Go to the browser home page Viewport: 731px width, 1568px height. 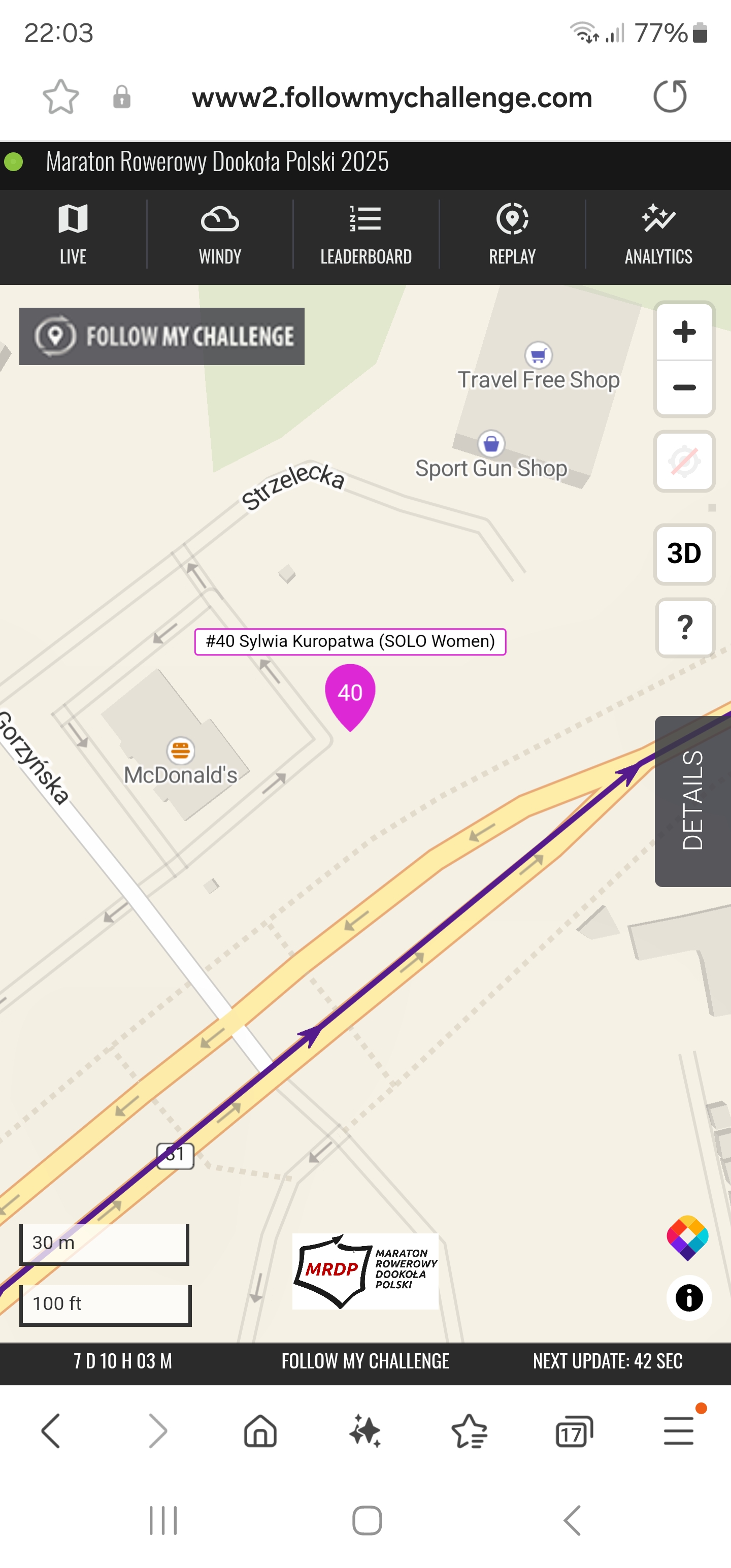[260, 1430]
